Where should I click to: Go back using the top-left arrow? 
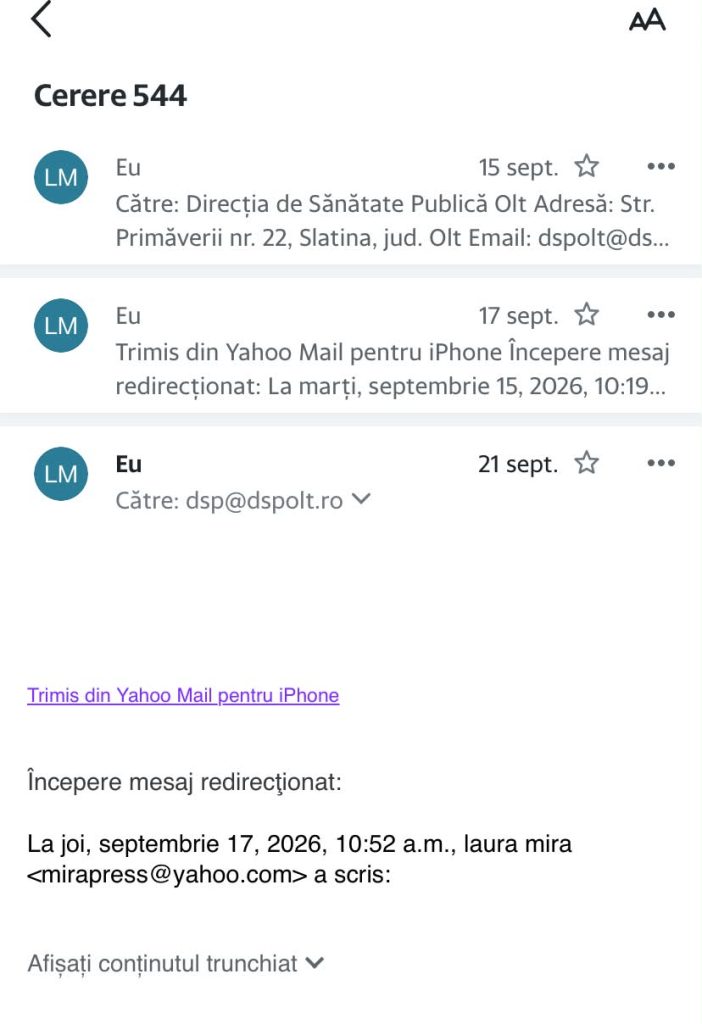point(41,20)
